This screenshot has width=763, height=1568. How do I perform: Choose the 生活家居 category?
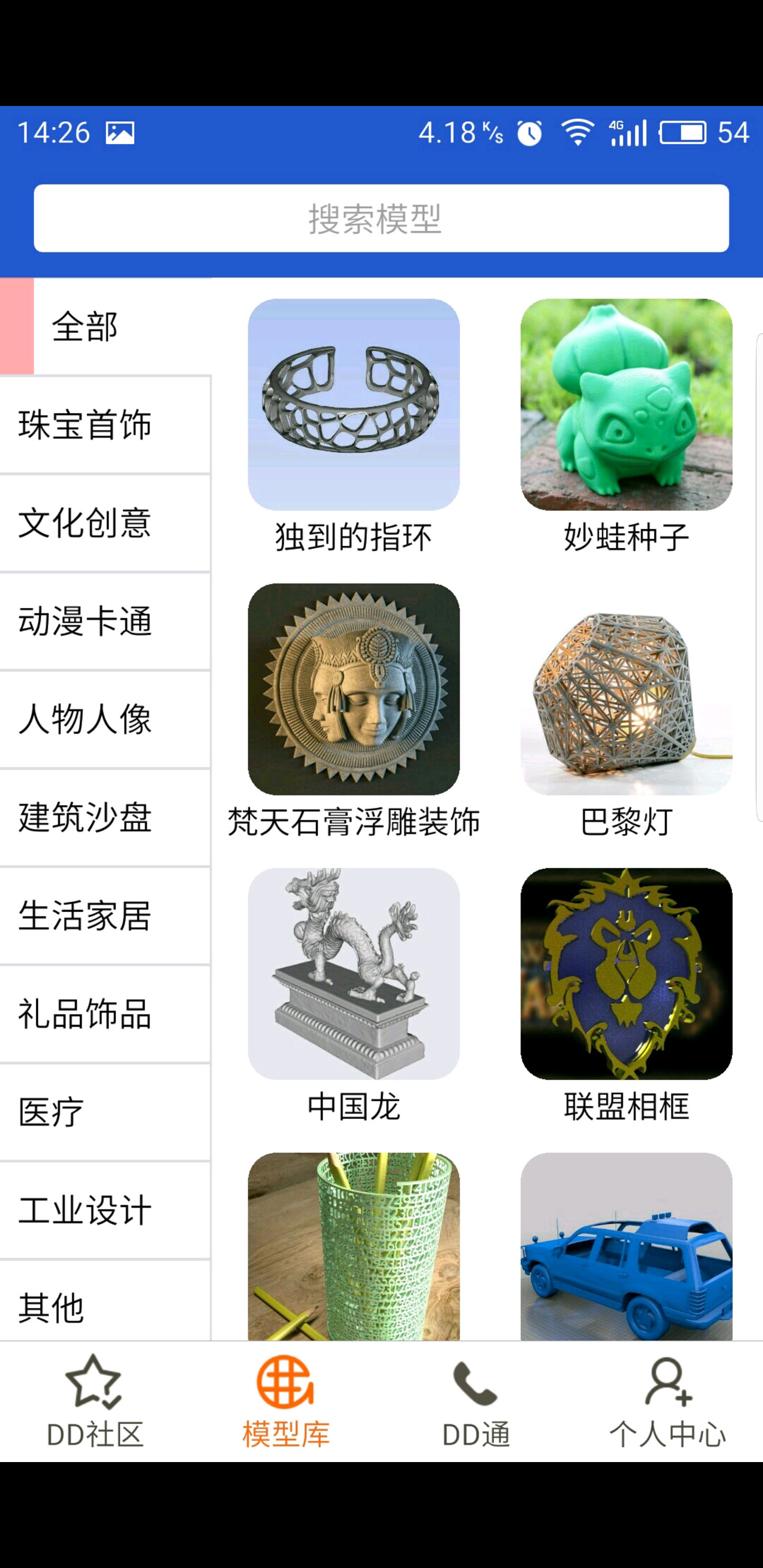[105, 915]
